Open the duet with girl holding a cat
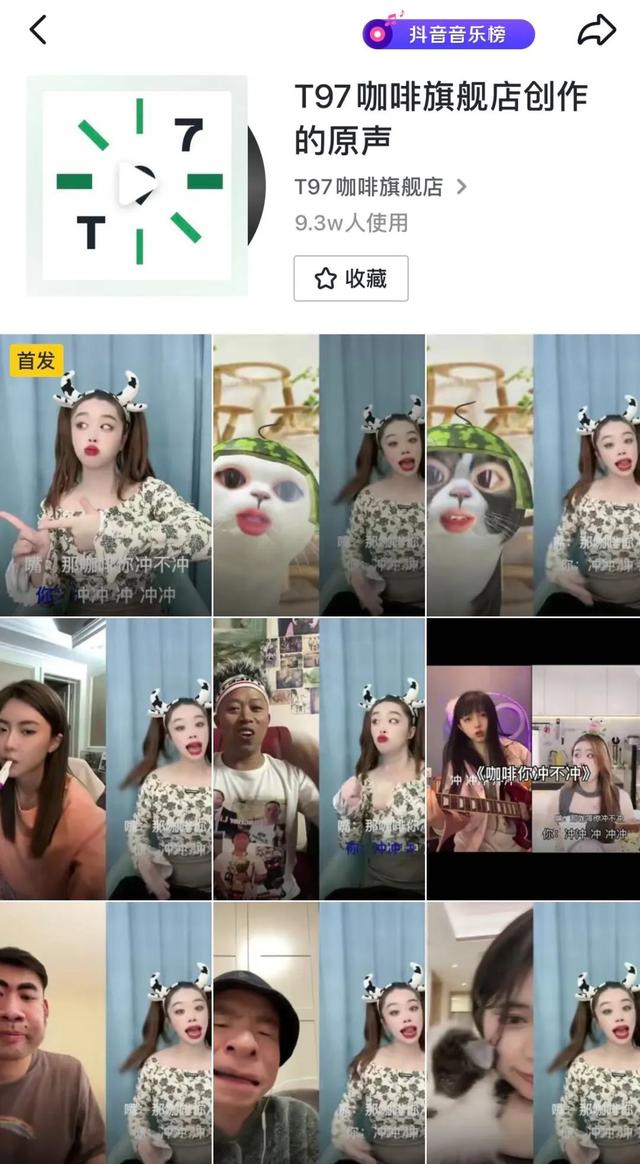 [533, 1032]
